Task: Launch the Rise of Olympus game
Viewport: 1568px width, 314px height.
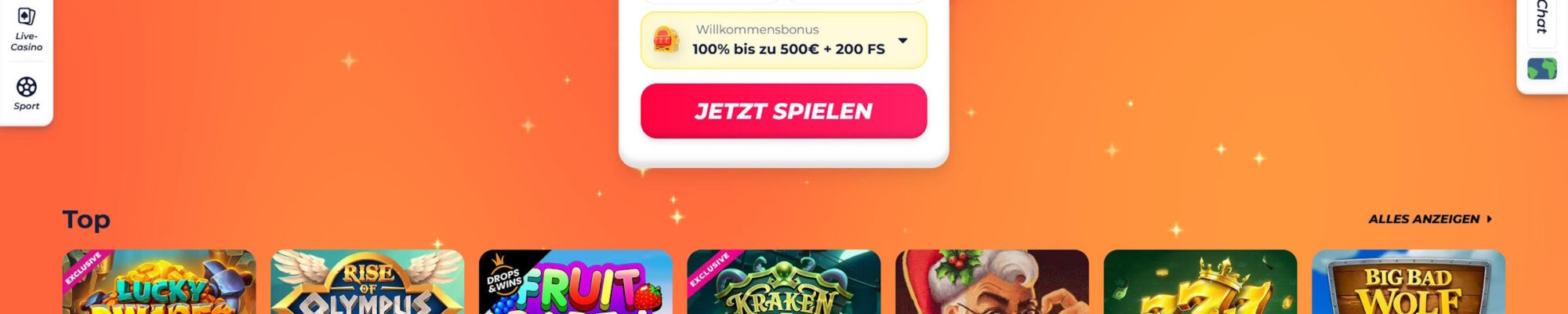Action: [x=368, y=283]
